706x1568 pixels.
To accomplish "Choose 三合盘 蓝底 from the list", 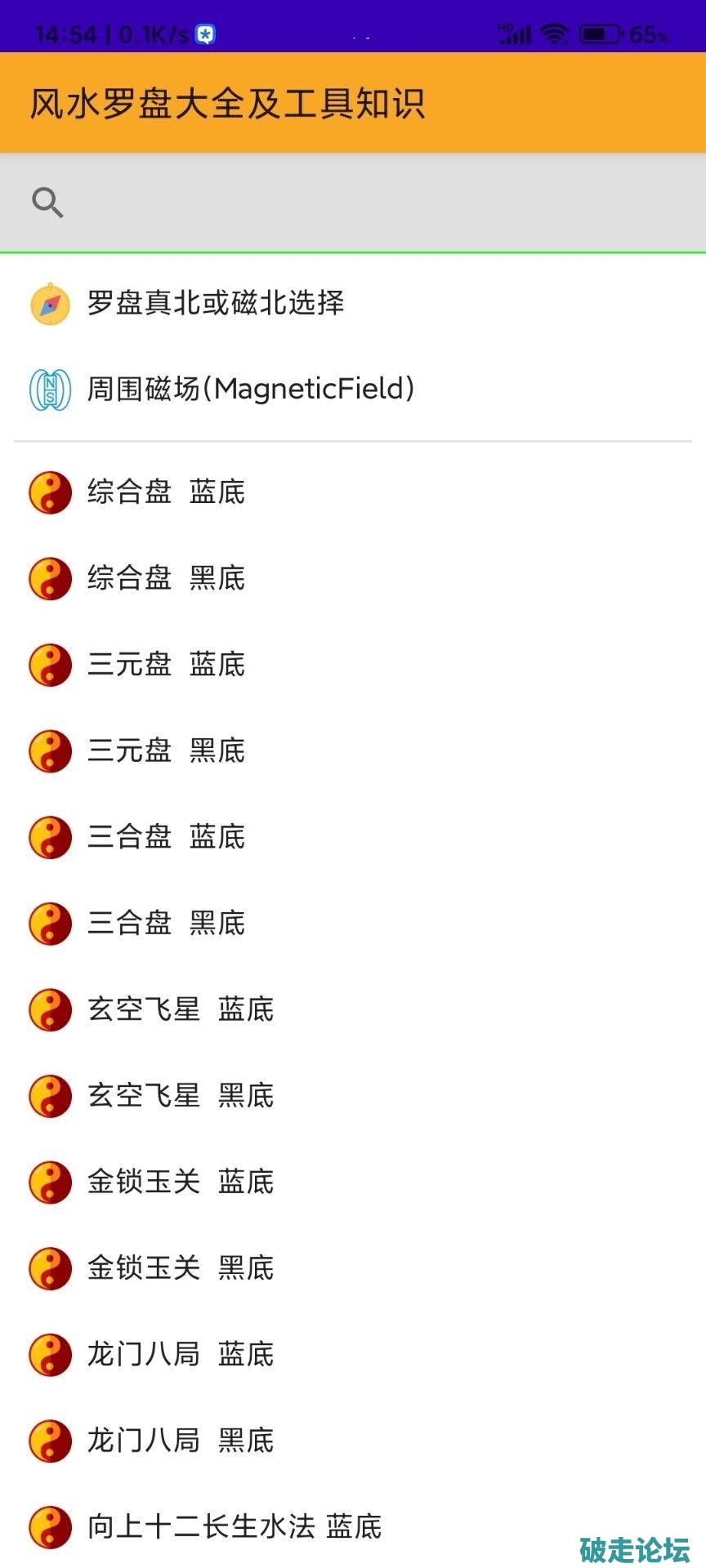I will click(x=167, y=837).
